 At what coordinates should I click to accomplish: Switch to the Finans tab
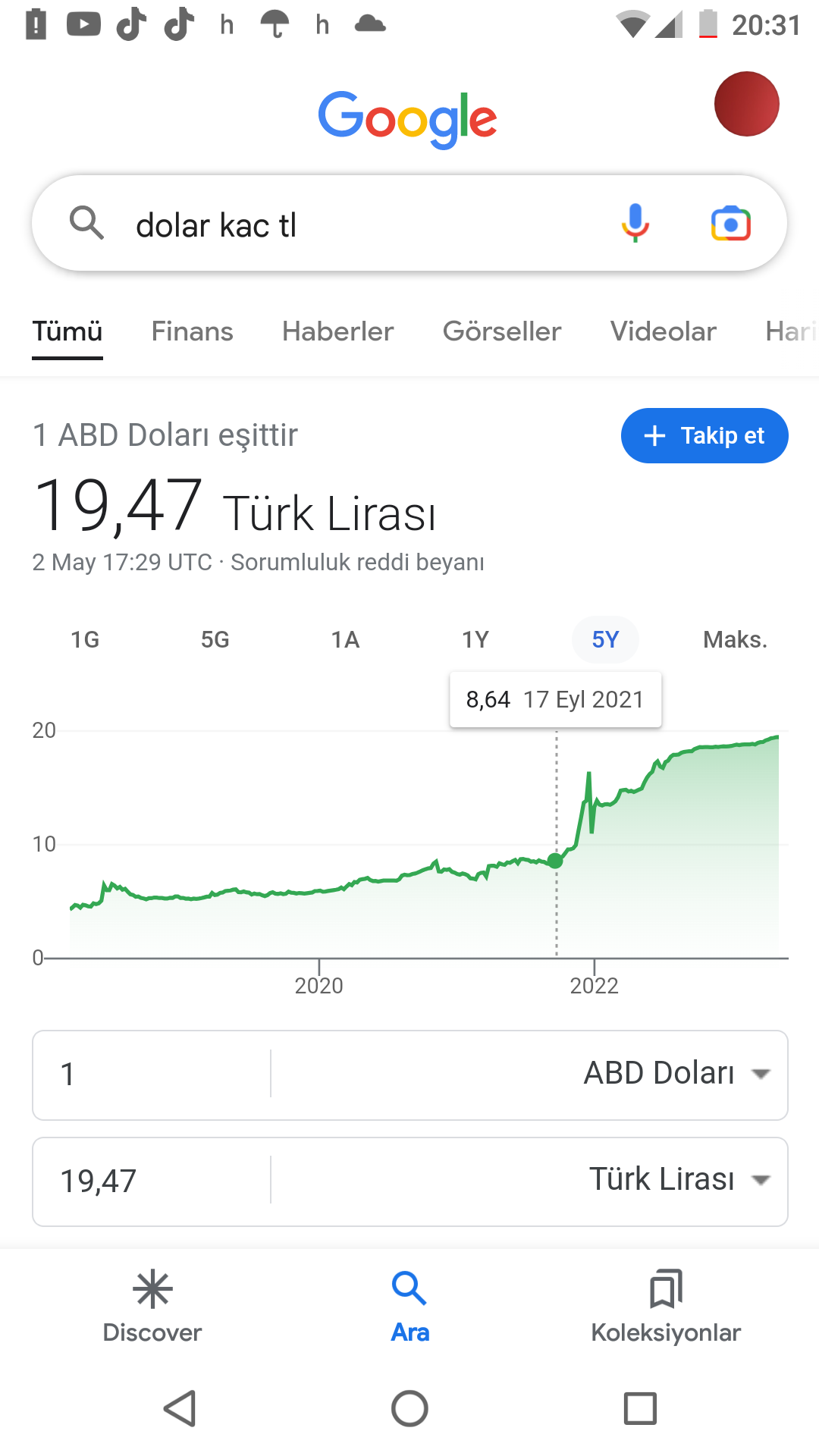click(x=192, y=331)
